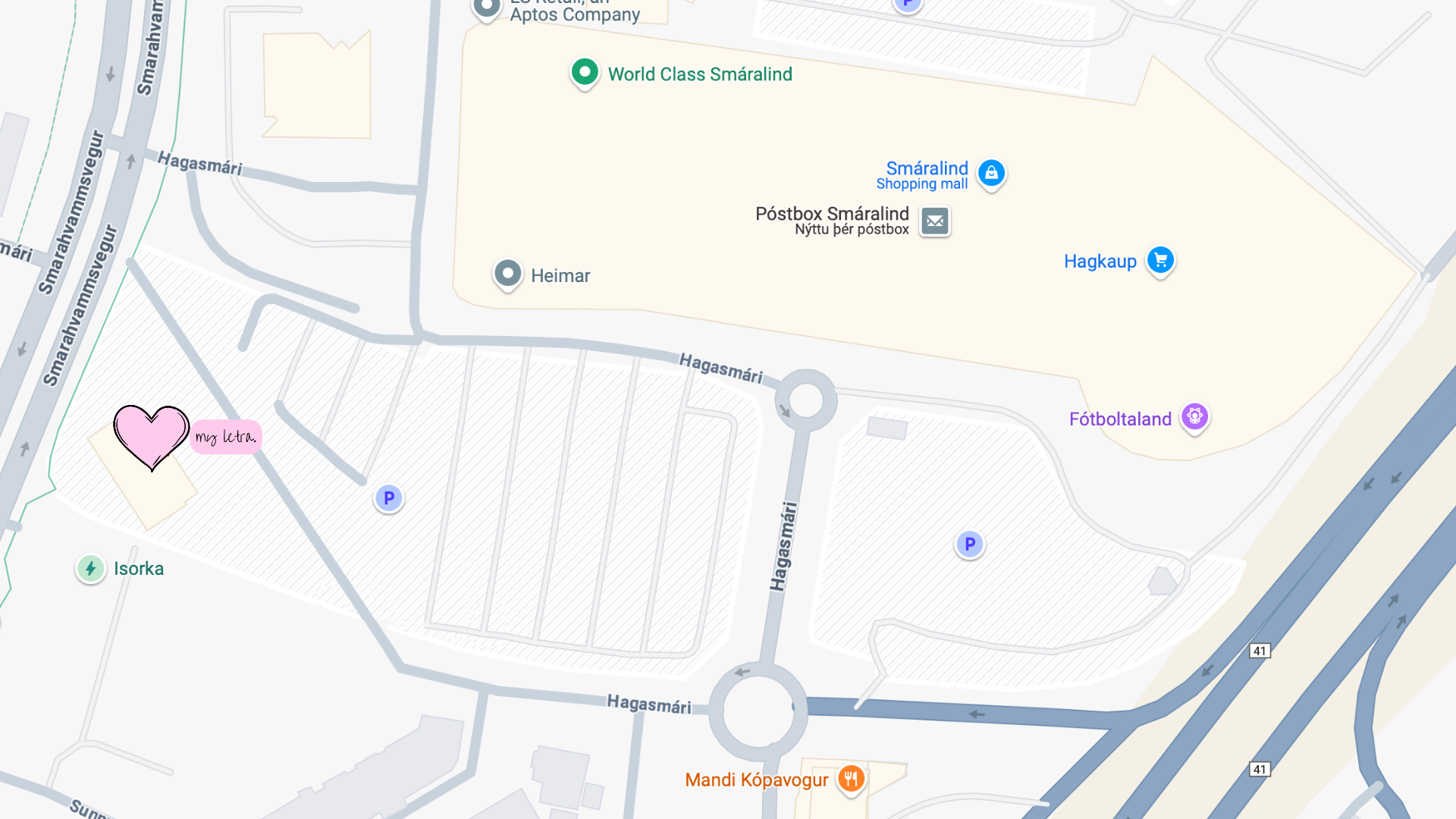
Task: Select the Heimar location pin
Action: tap(508, 273)
